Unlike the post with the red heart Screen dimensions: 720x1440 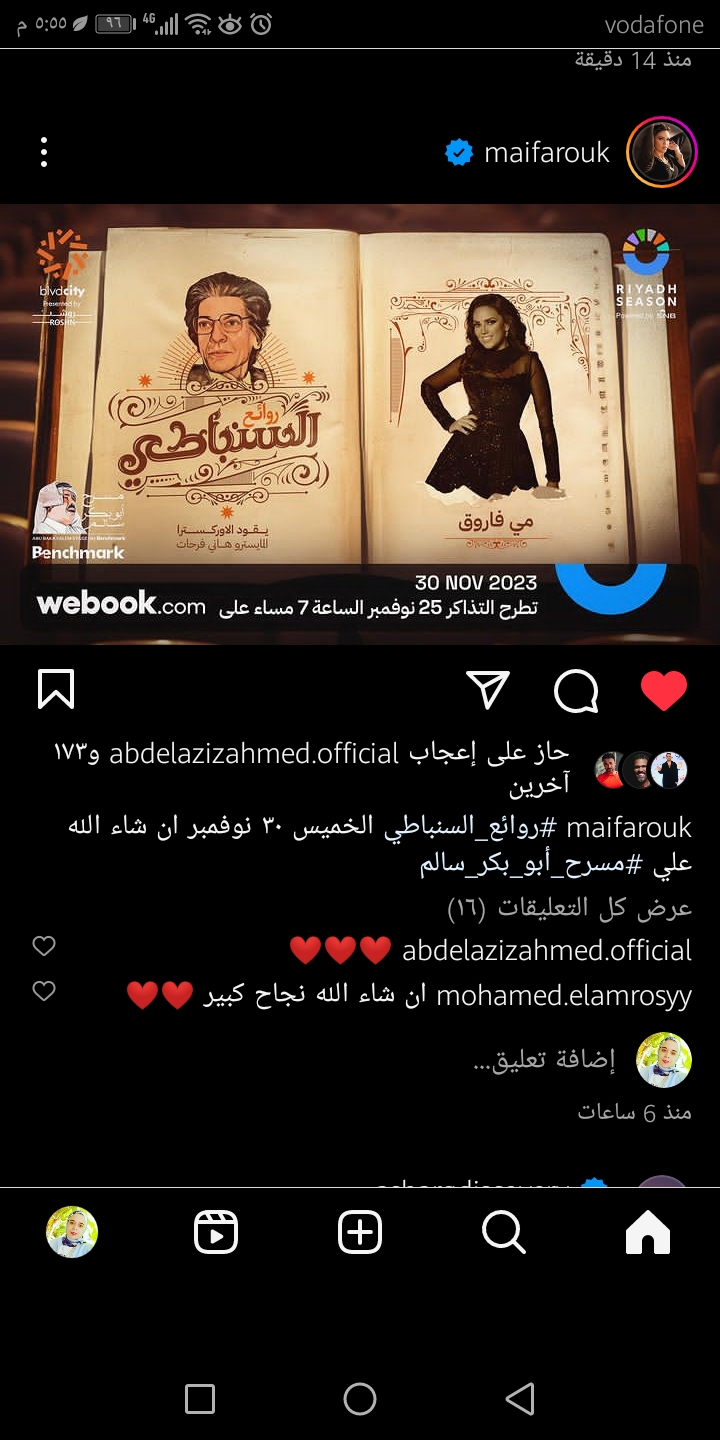[663, 690]
